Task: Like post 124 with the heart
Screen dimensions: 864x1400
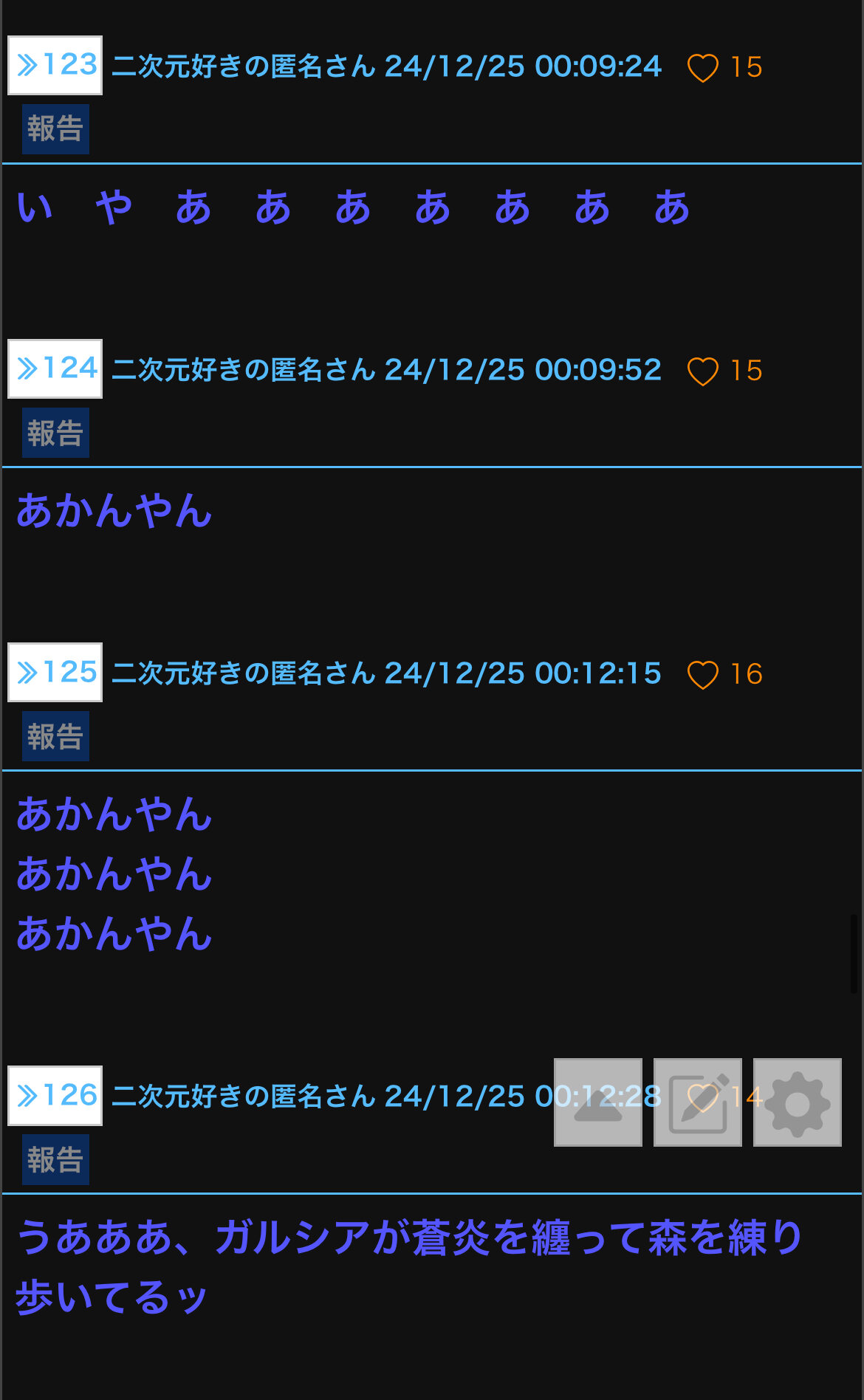Action: tap(702, 371)
